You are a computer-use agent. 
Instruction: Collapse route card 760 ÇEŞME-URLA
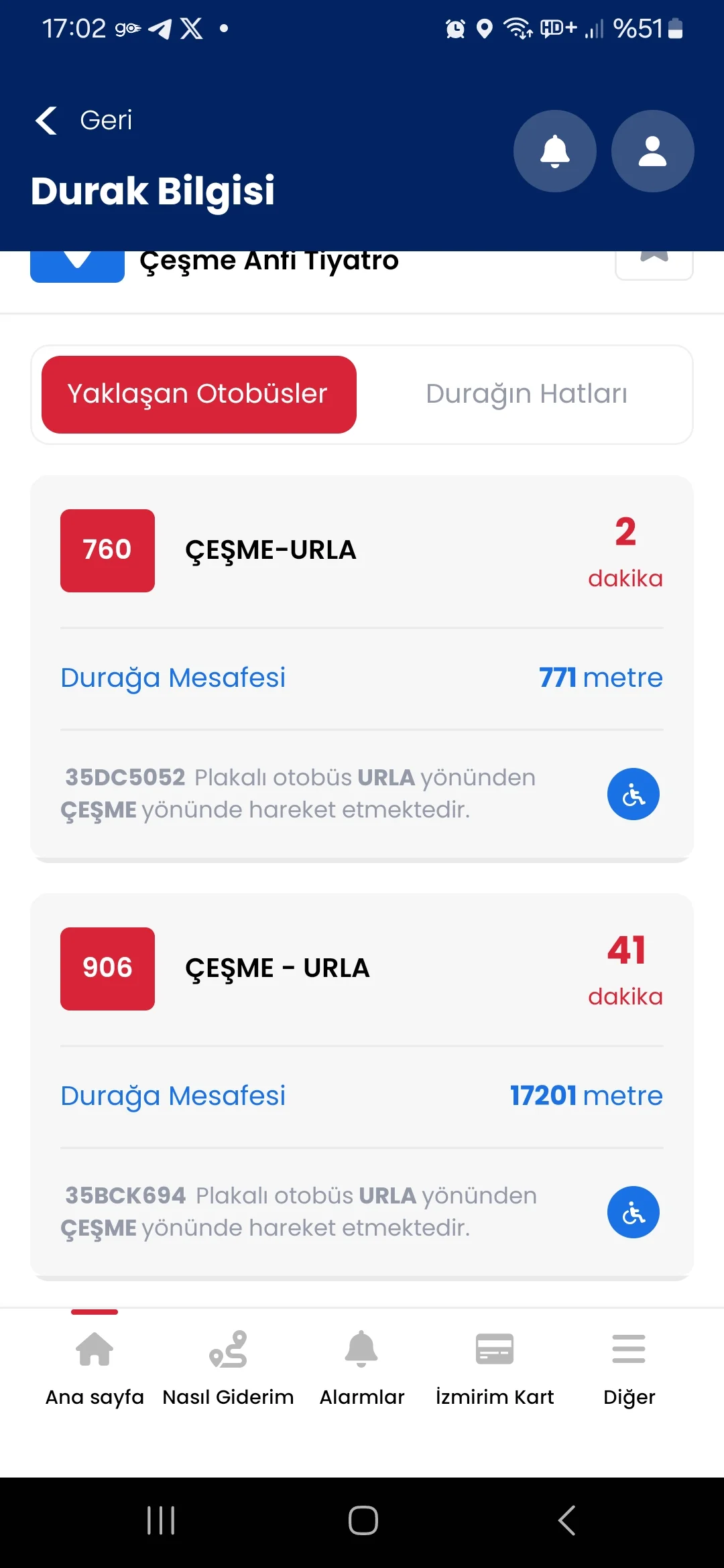pyautogui.click(x=362, y=549)
